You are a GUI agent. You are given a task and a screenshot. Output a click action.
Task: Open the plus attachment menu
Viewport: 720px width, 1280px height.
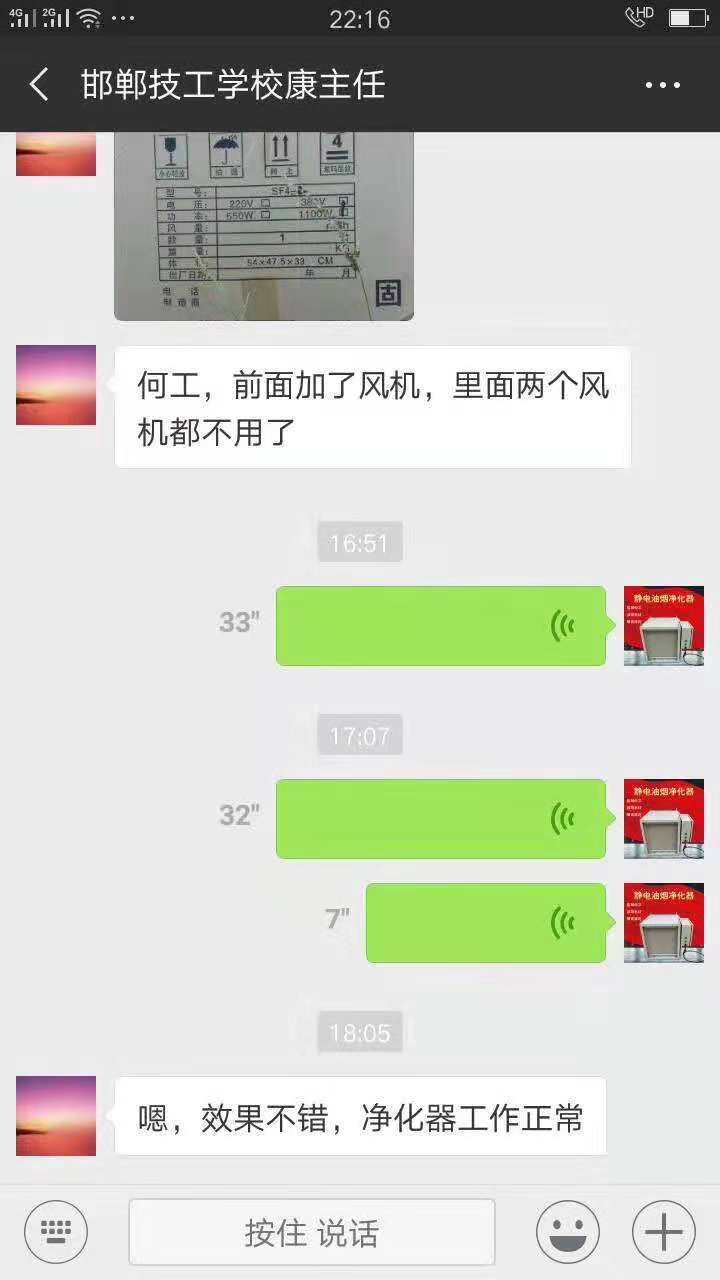pyautogui.click(x=664, y=1232)
